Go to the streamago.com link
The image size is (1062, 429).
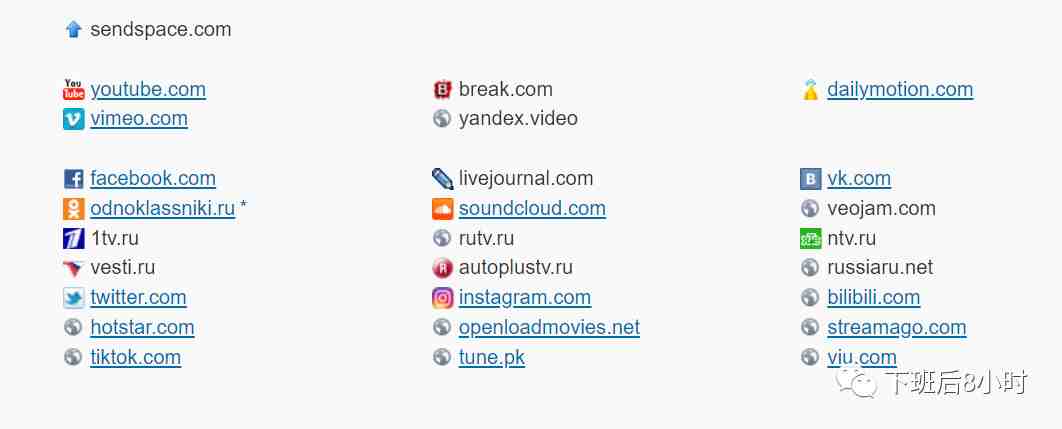[896, 327]
